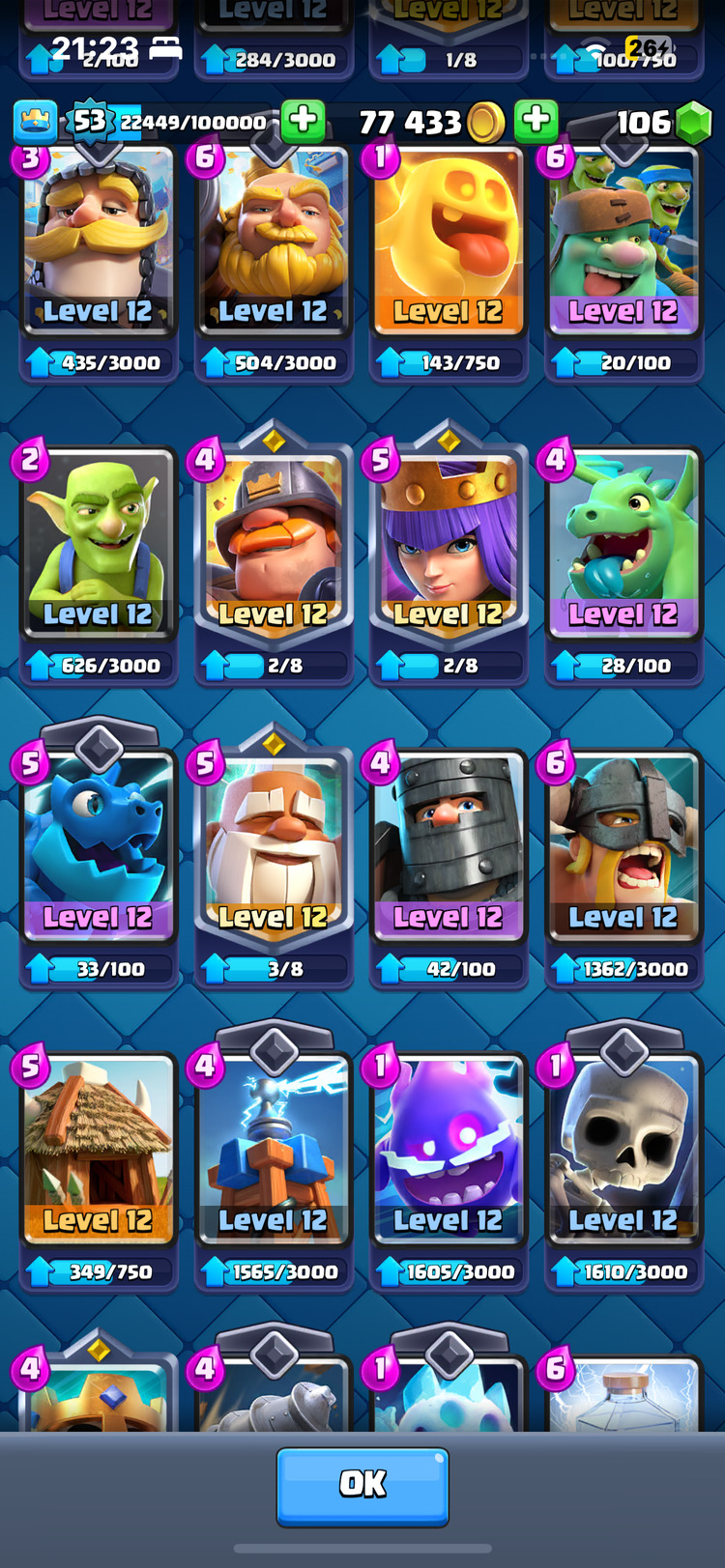Open the Elite Barbarians card with 1362/3000
The height and width of the screenshot is (1568, 725).
point(623,848)
